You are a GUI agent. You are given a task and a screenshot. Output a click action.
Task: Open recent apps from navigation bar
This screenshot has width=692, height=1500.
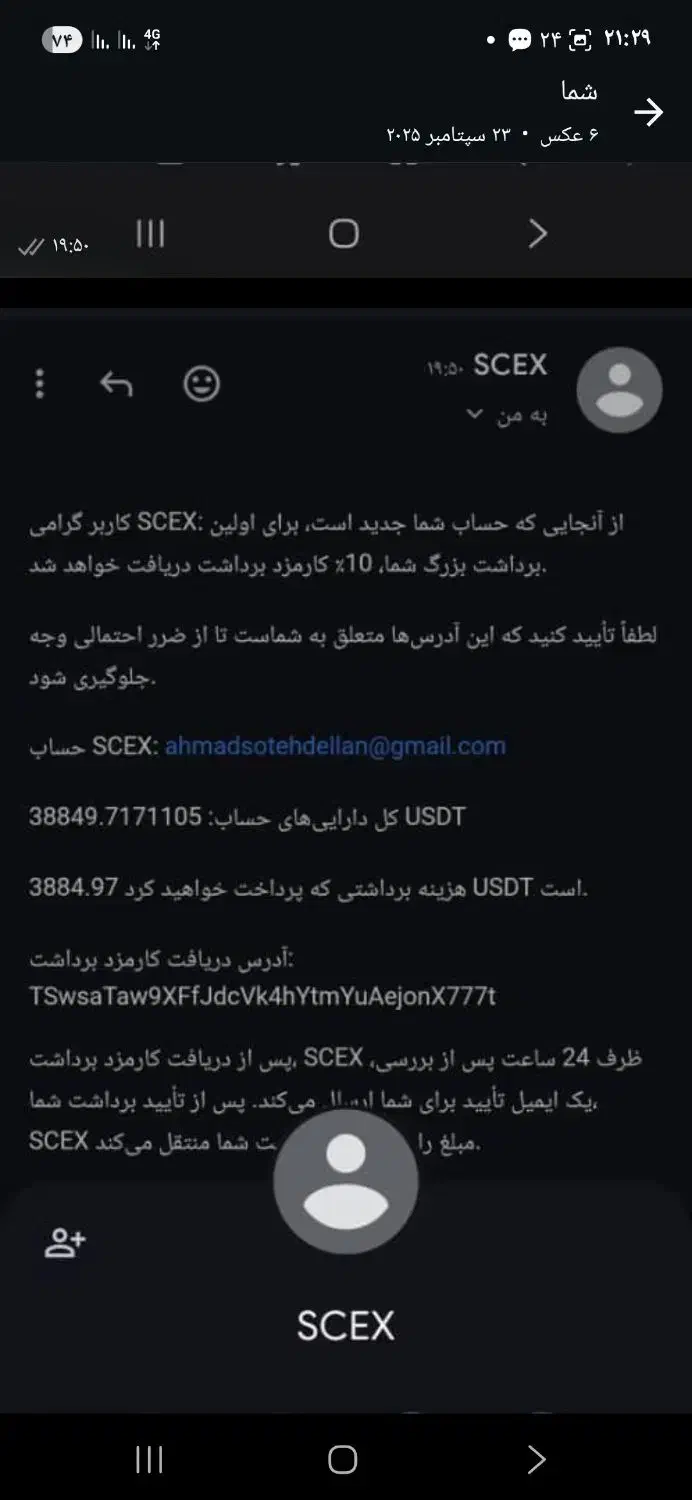coord(149,1459)
